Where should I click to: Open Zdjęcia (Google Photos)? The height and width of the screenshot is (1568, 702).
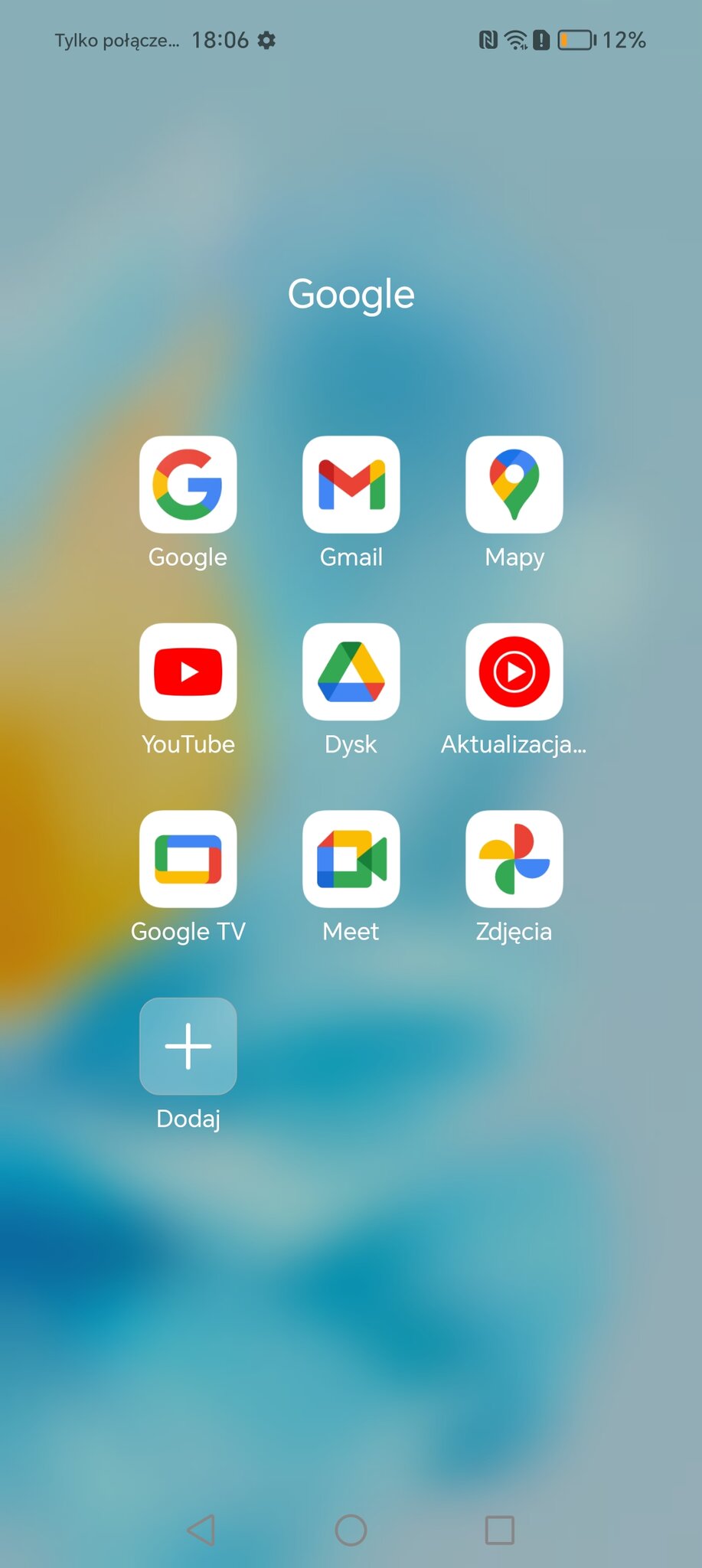click(514, 859)
